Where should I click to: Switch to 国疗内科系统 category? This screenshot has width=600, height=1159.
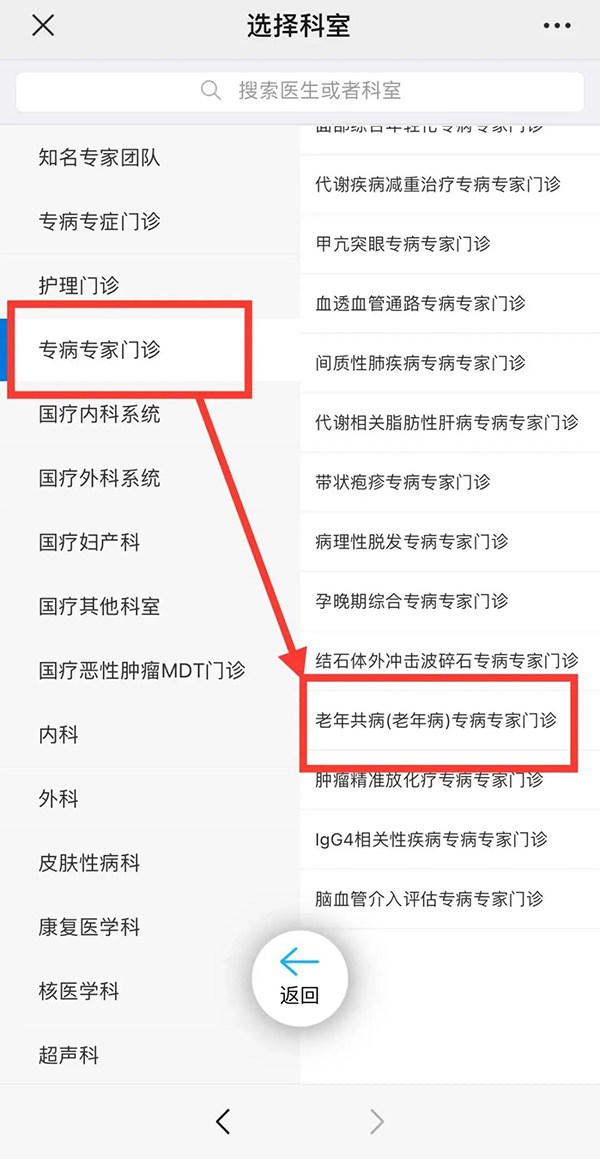(100, 413)
